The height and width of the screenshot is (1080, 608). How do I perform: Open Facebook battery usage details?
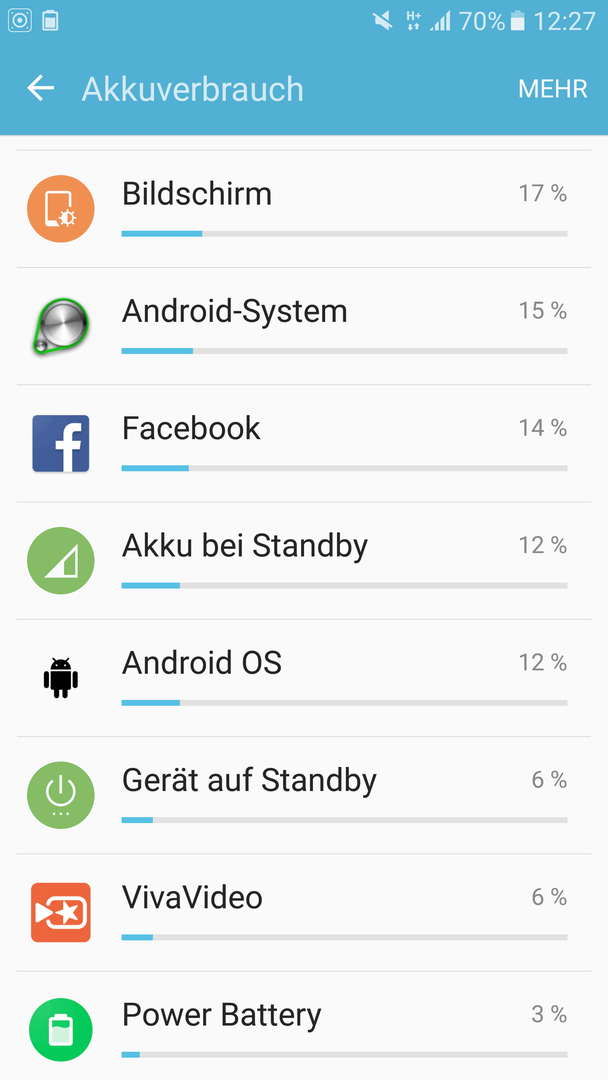point(304,444)
